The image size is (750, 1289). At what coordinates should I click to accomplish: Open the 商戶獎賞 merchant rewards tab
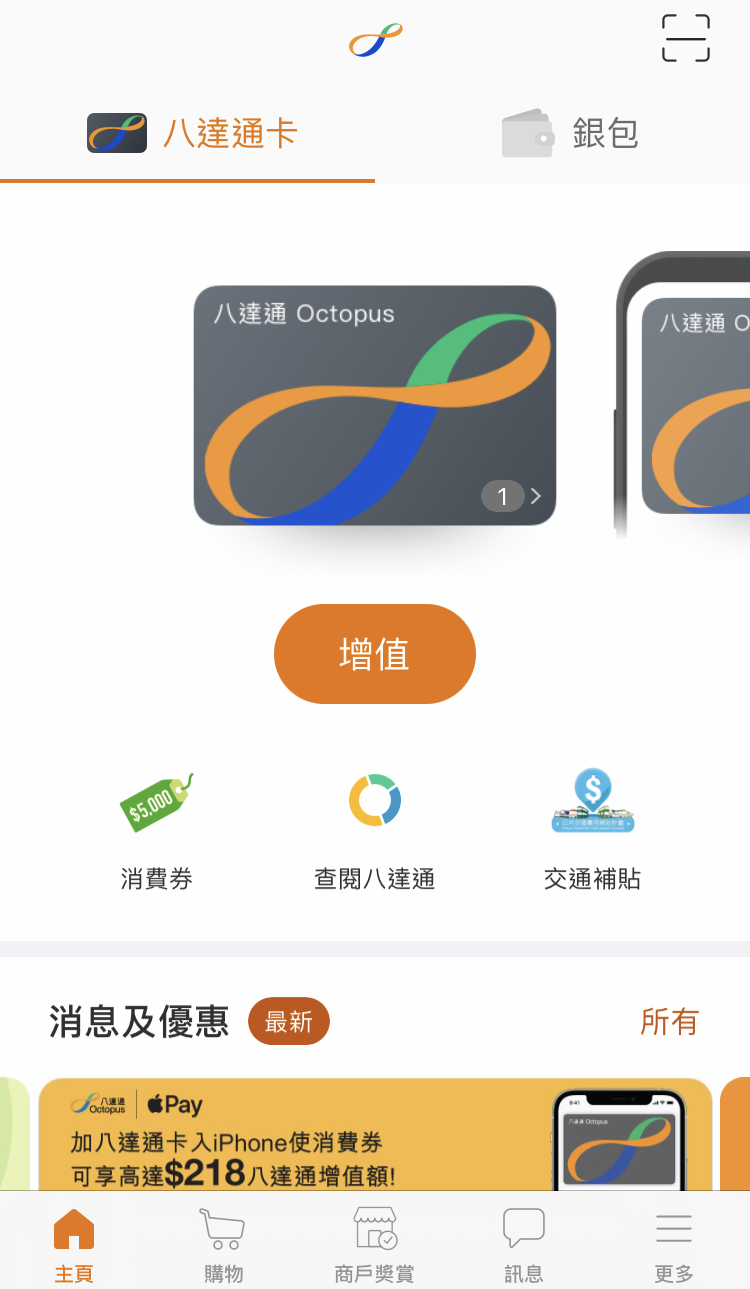[374, 1244]
